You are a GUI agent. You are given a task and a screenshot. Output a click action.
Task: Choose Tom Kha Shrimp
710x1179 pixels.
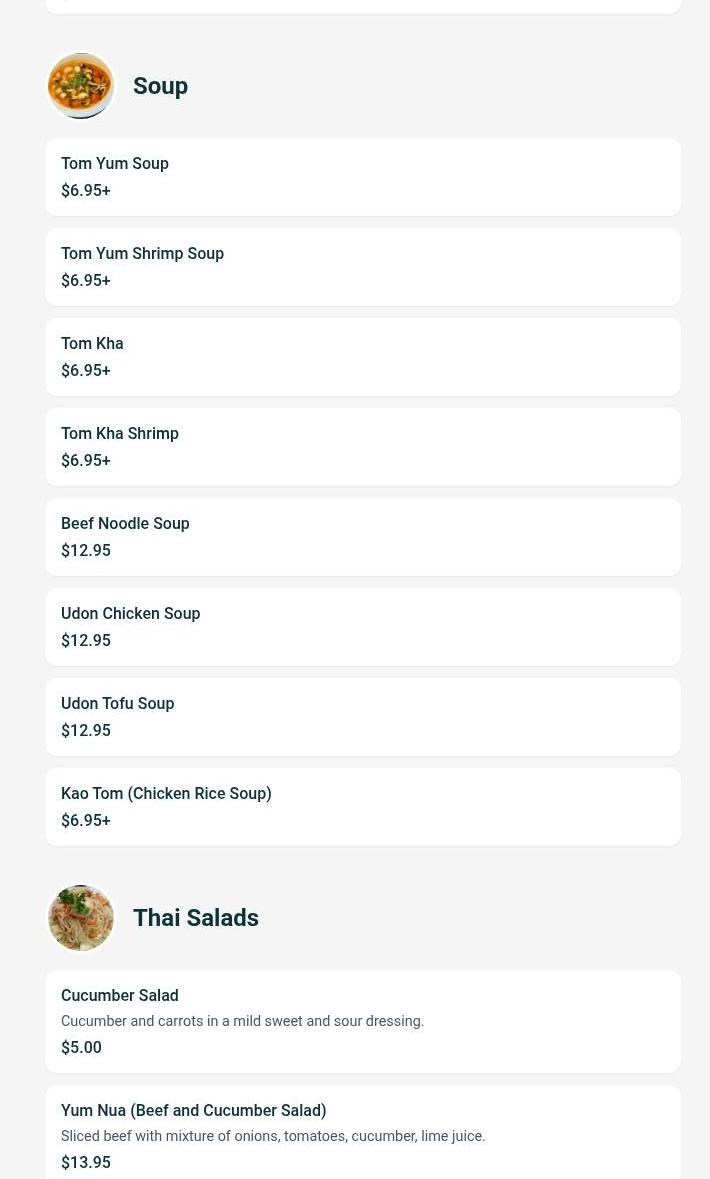[x=363, y=447]
